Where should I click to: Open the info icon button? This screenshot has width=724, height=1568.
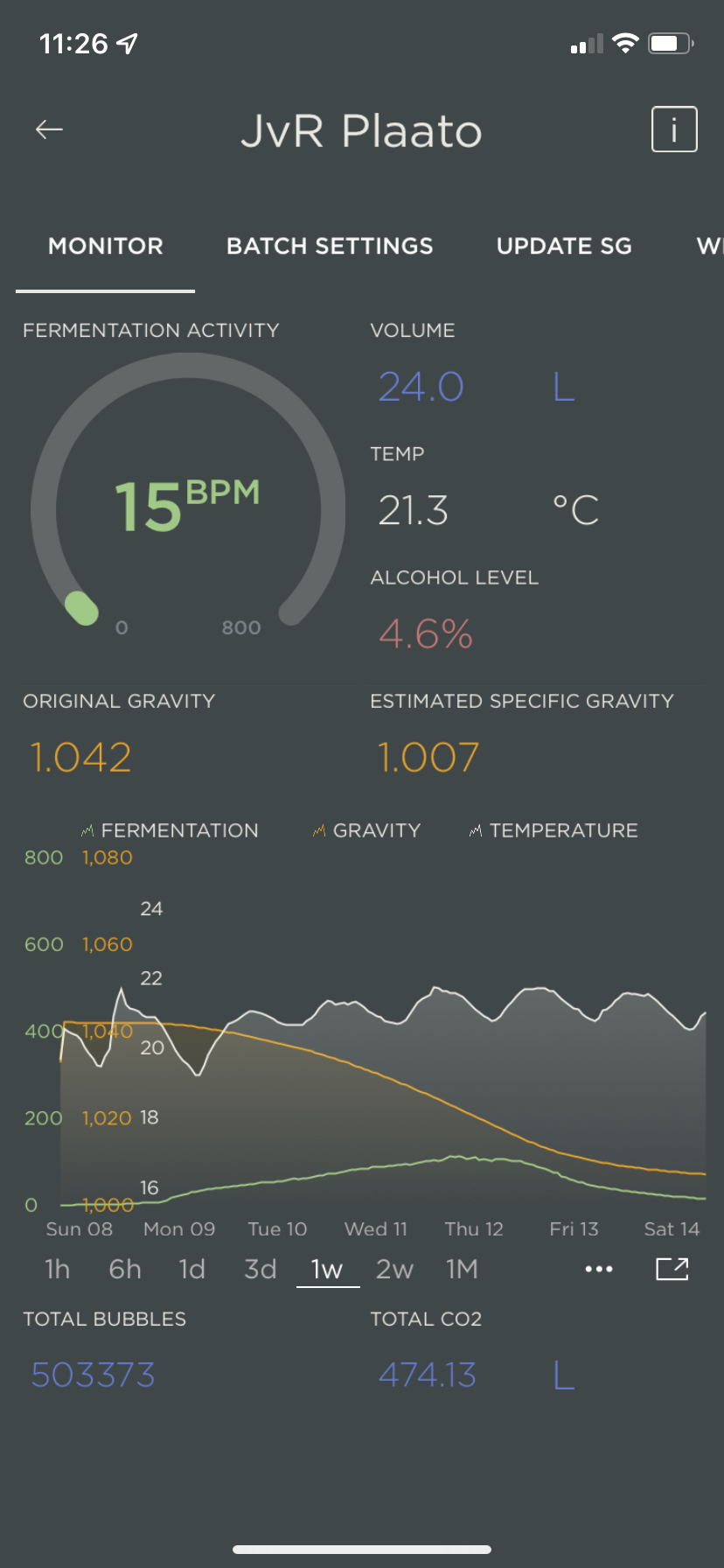[x=674, y=129]
